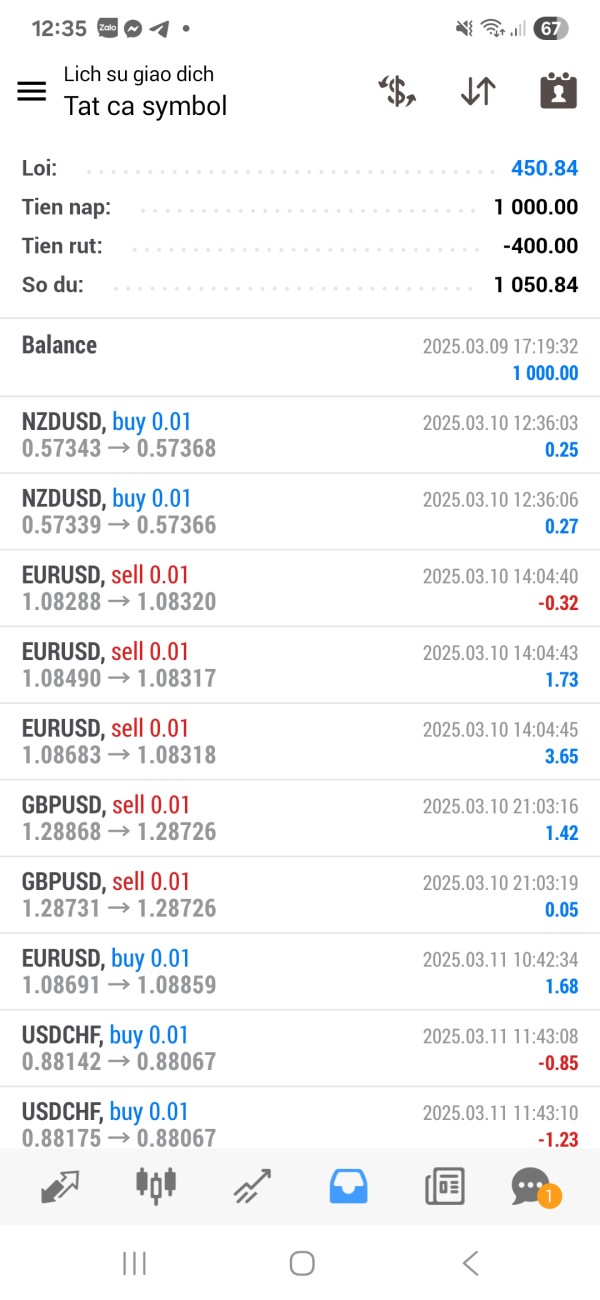Image resolution: width=600 pixels, height=1300 pixels.
Task: Open the calendar date range picker
Action: (x=559, y=91)
